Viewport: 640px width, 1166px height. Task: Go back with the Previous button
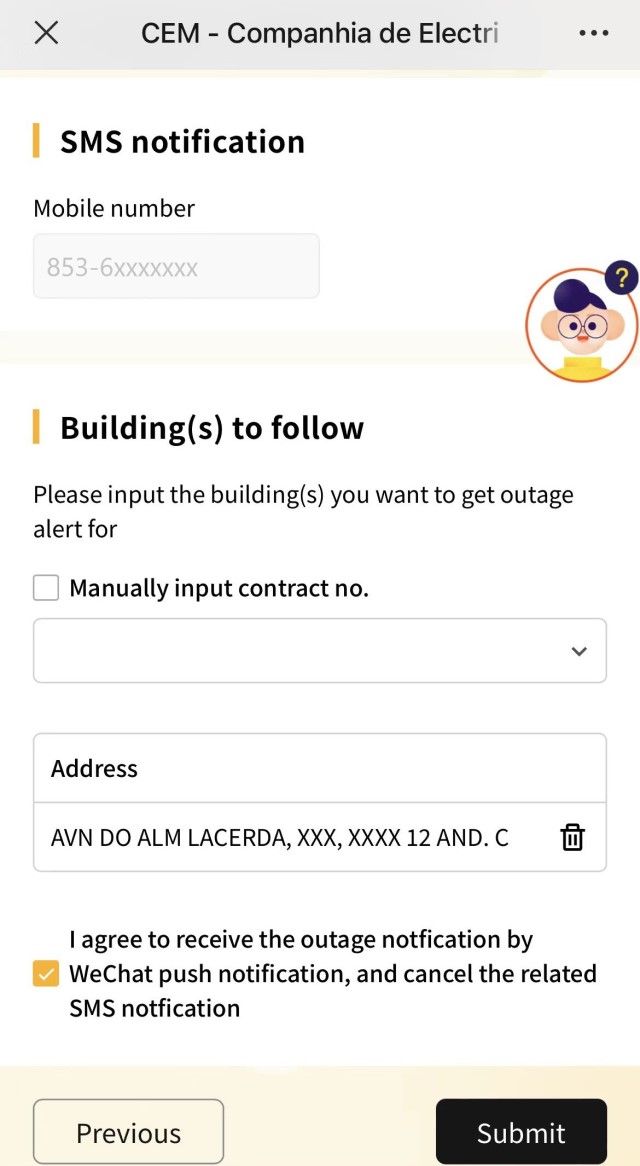pos(128,1132)
